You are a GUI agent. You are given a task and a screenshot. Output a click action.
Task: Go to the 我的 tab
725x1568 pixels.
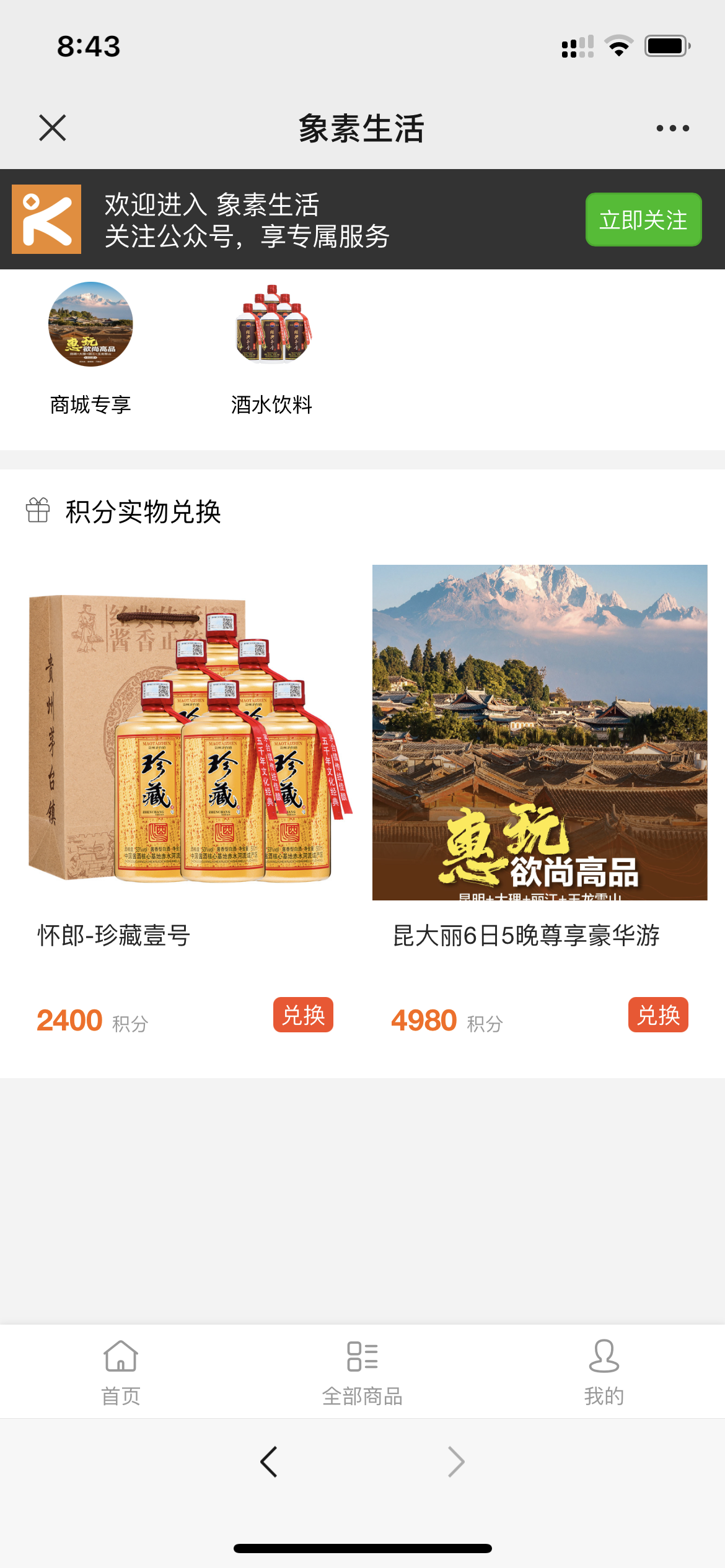click(x=604, y=1372)
